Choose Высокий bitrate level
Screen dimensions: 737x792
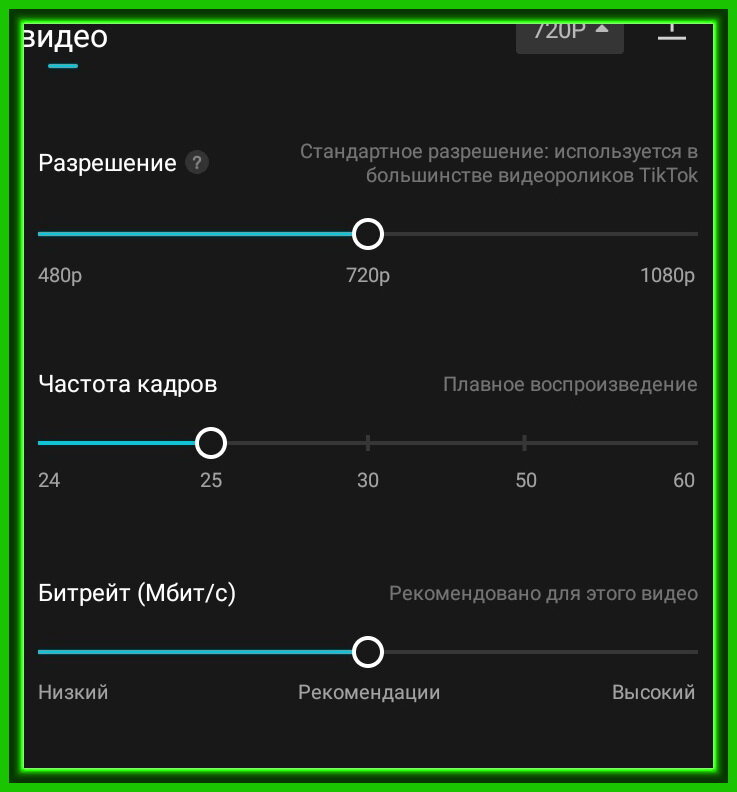coord(654,691)
